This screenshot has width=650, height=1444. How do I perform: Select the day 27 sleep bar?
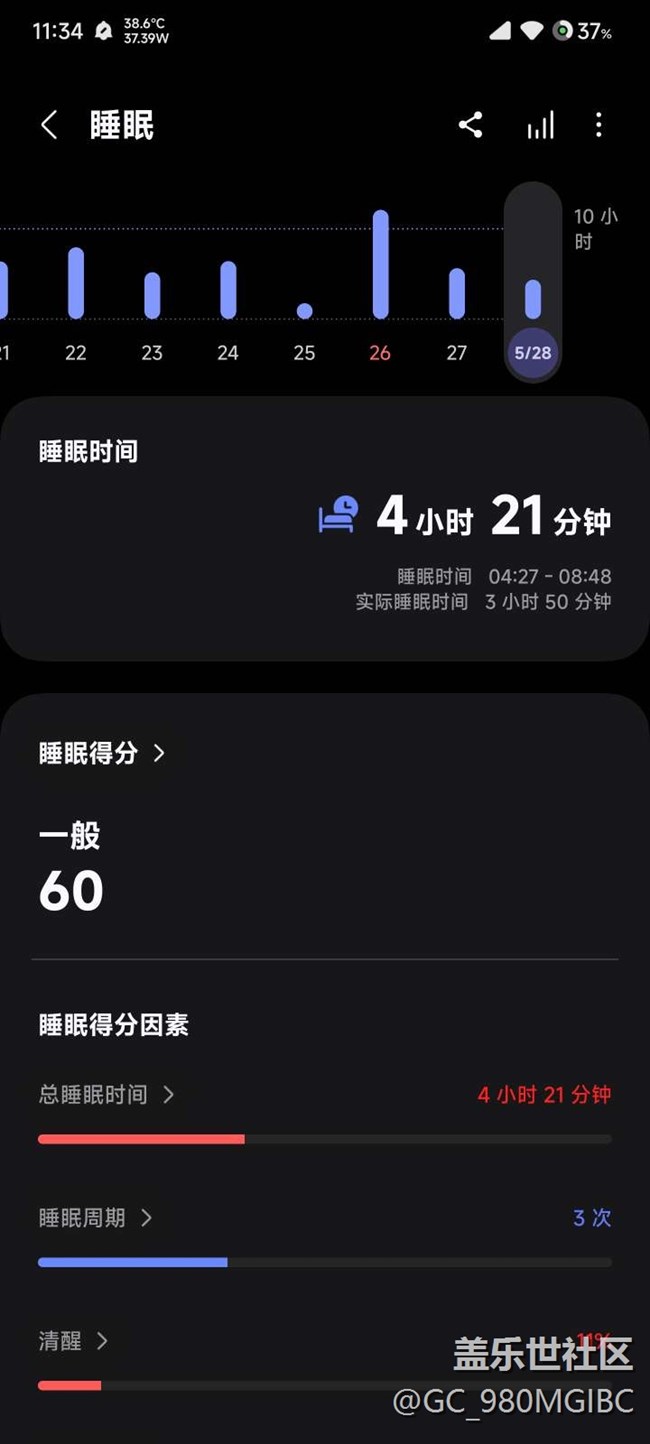pyautogui.click(x=457, y=294)
